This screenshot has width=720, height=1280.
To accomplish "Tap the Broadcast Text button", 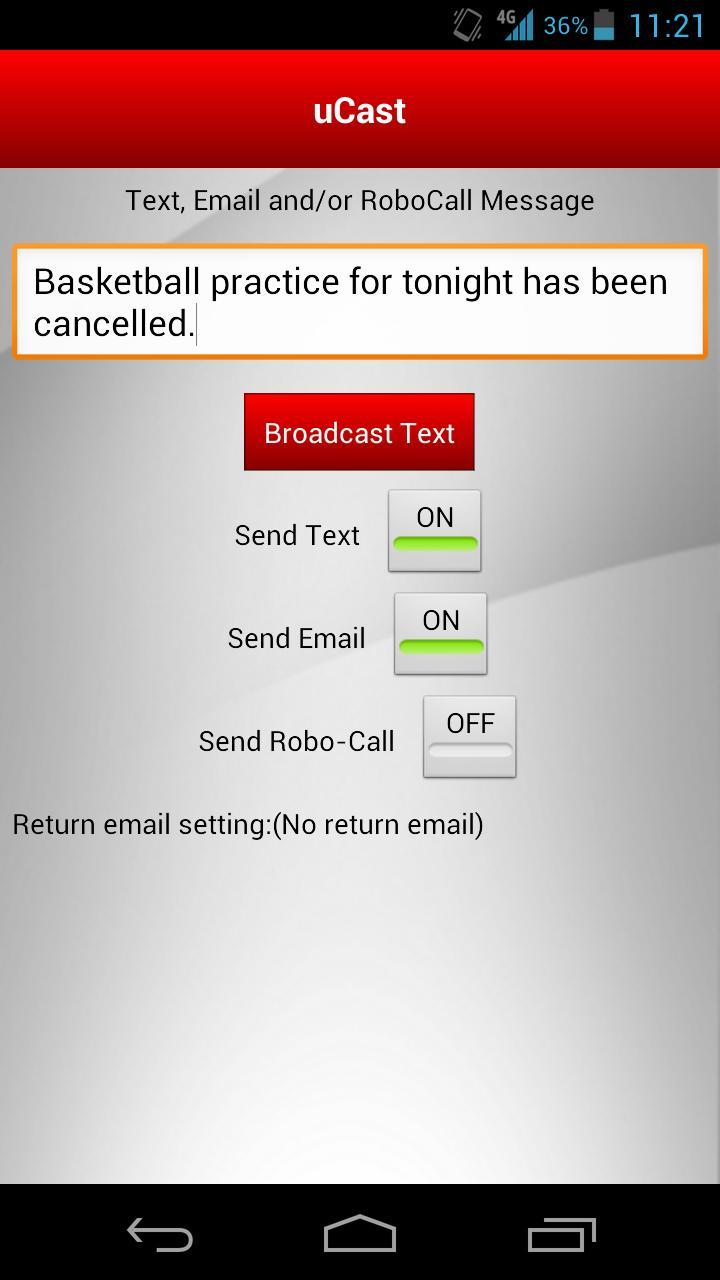I will pos(359,432).
